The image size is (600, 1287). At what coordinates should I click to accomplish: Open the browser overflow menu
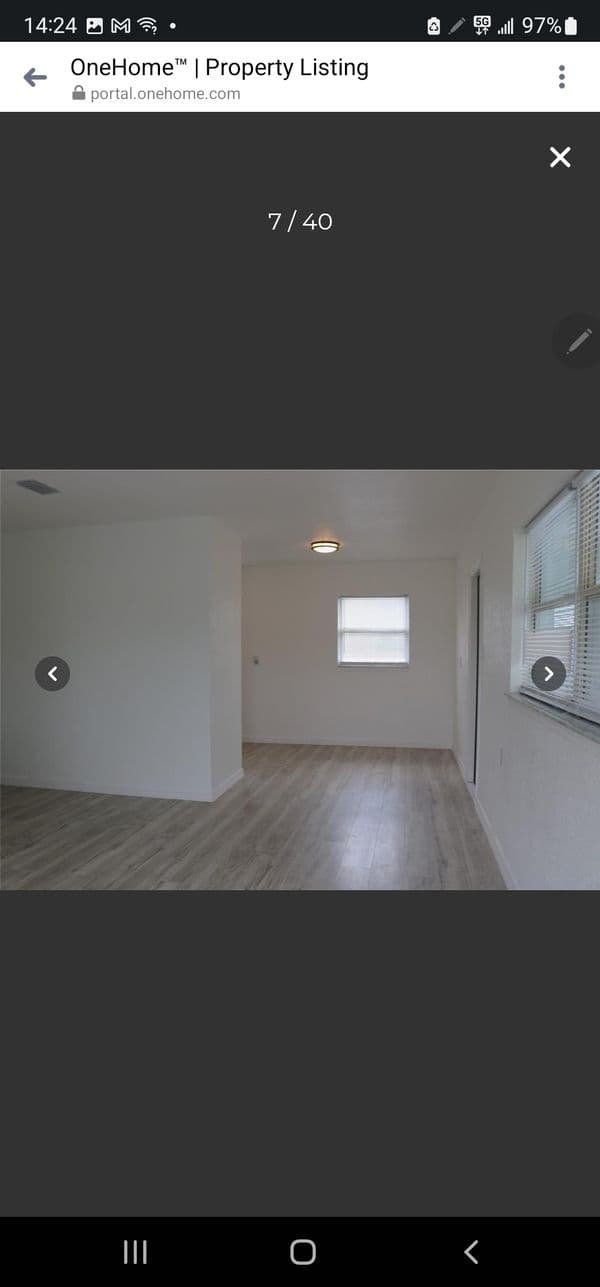(562, 77)
